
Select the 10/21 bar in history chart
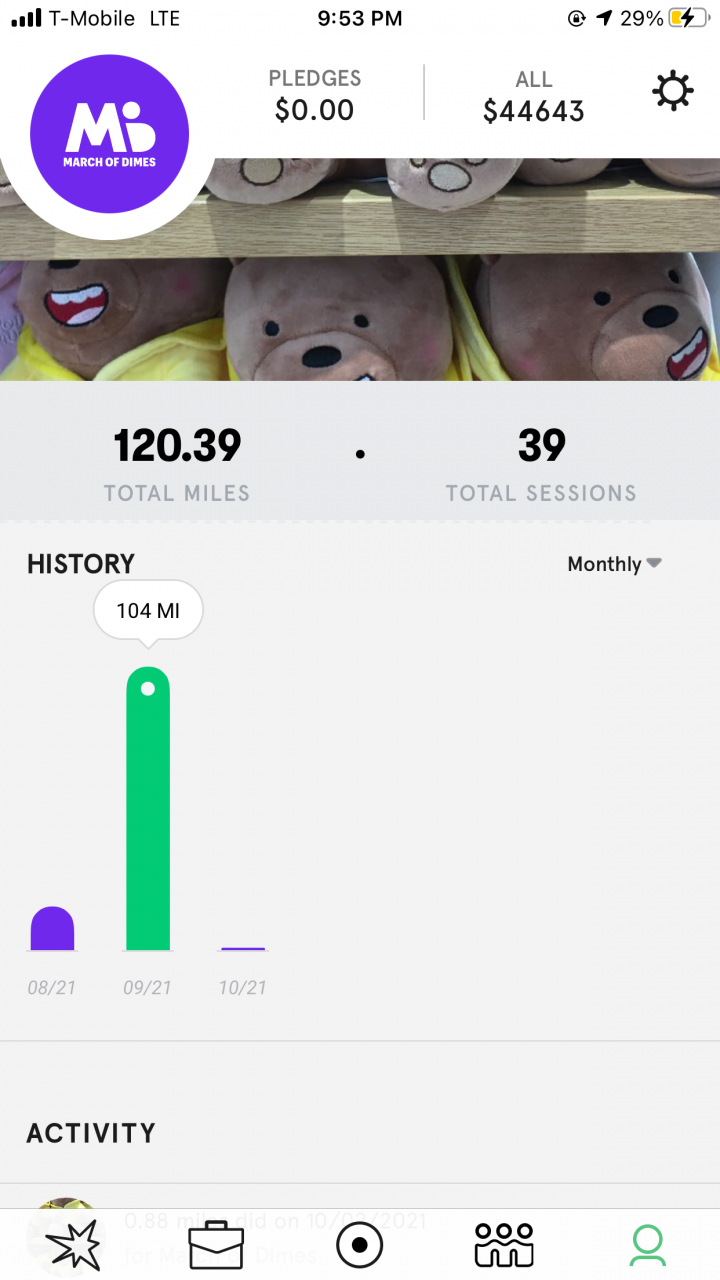(x=243, y=947)
